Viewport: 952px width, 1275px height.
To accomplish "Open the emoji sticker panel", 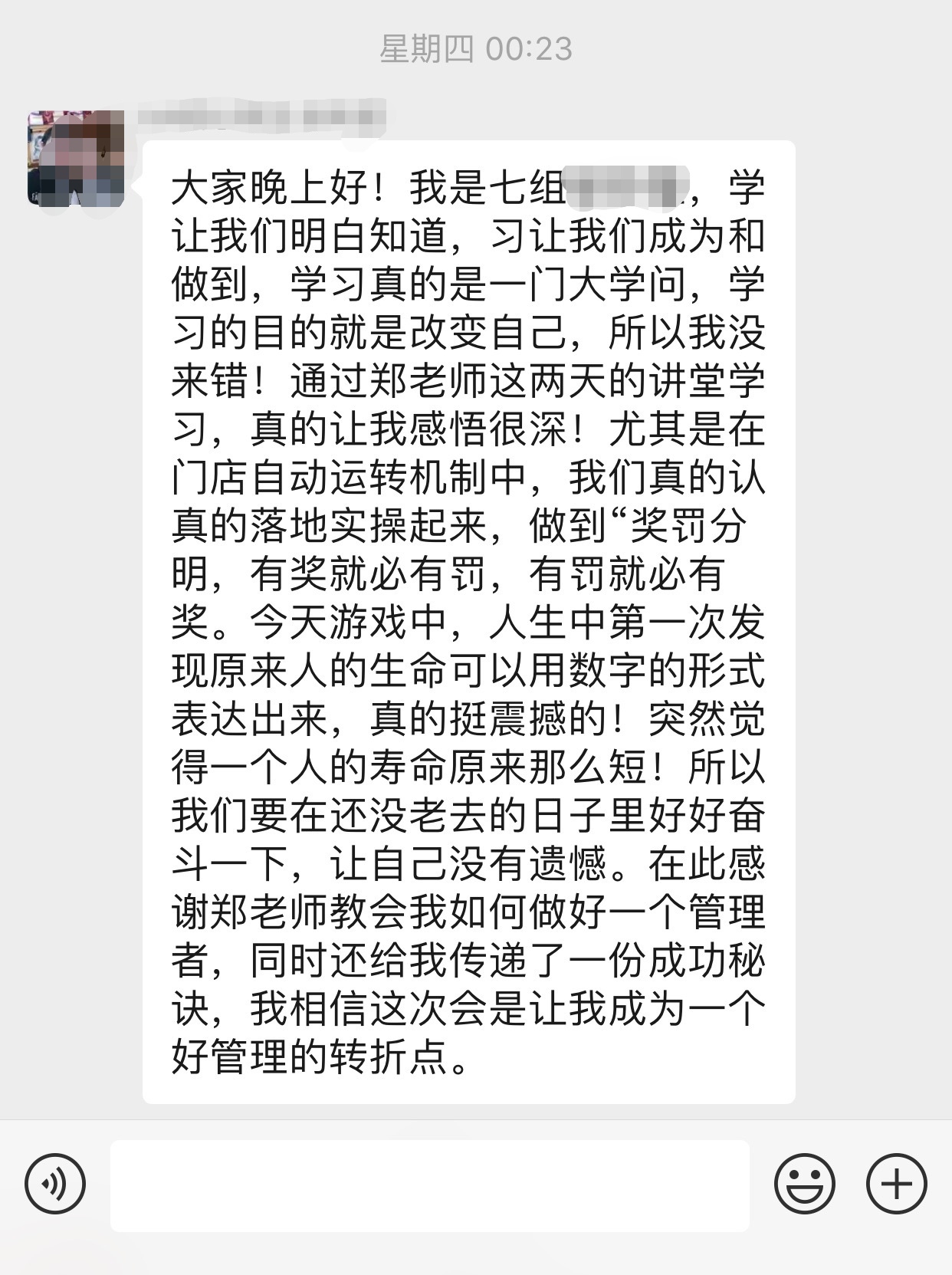I will (804, 1184).
